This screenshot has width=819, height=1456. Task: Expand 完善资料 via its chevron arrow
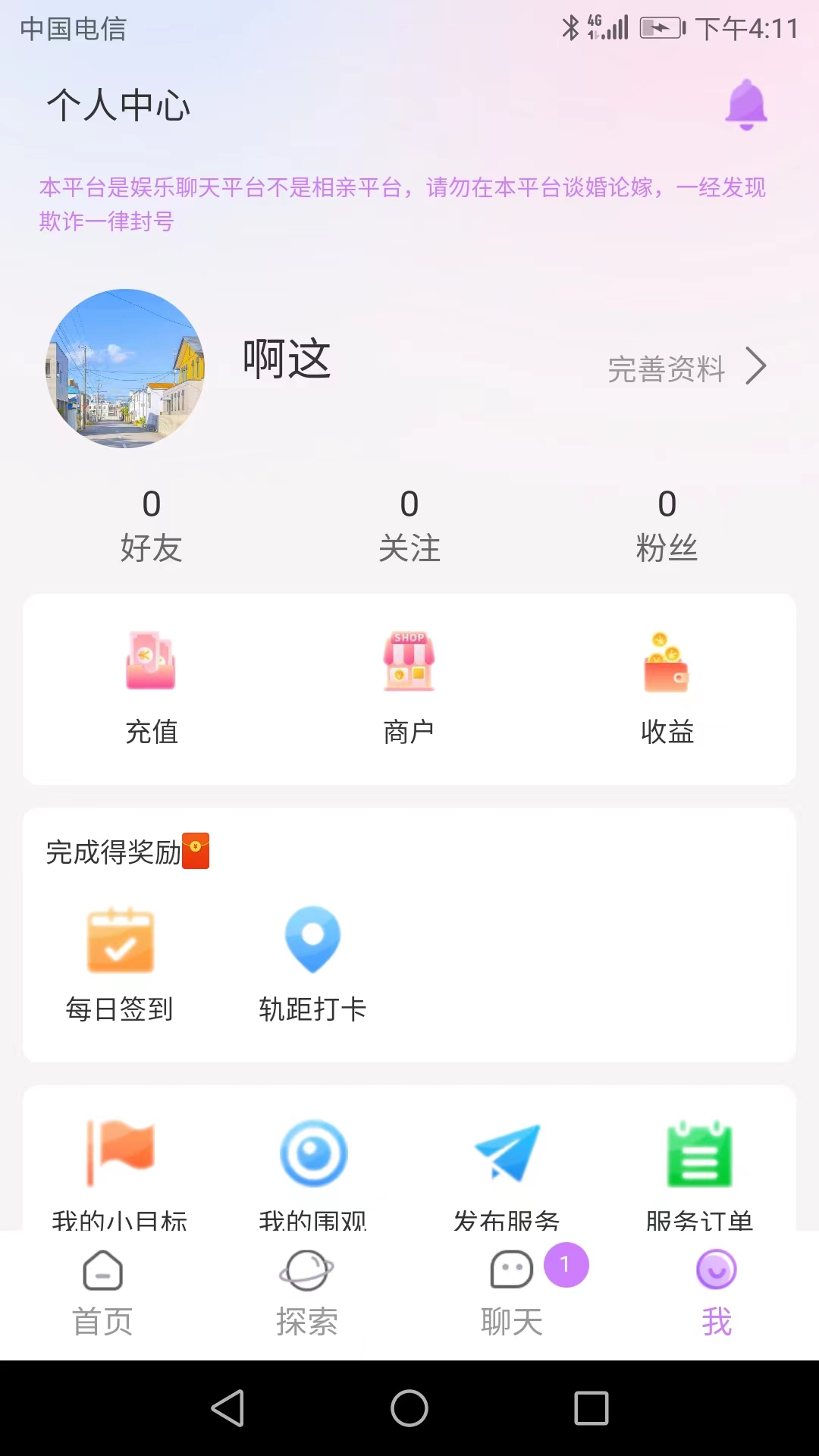755,366
